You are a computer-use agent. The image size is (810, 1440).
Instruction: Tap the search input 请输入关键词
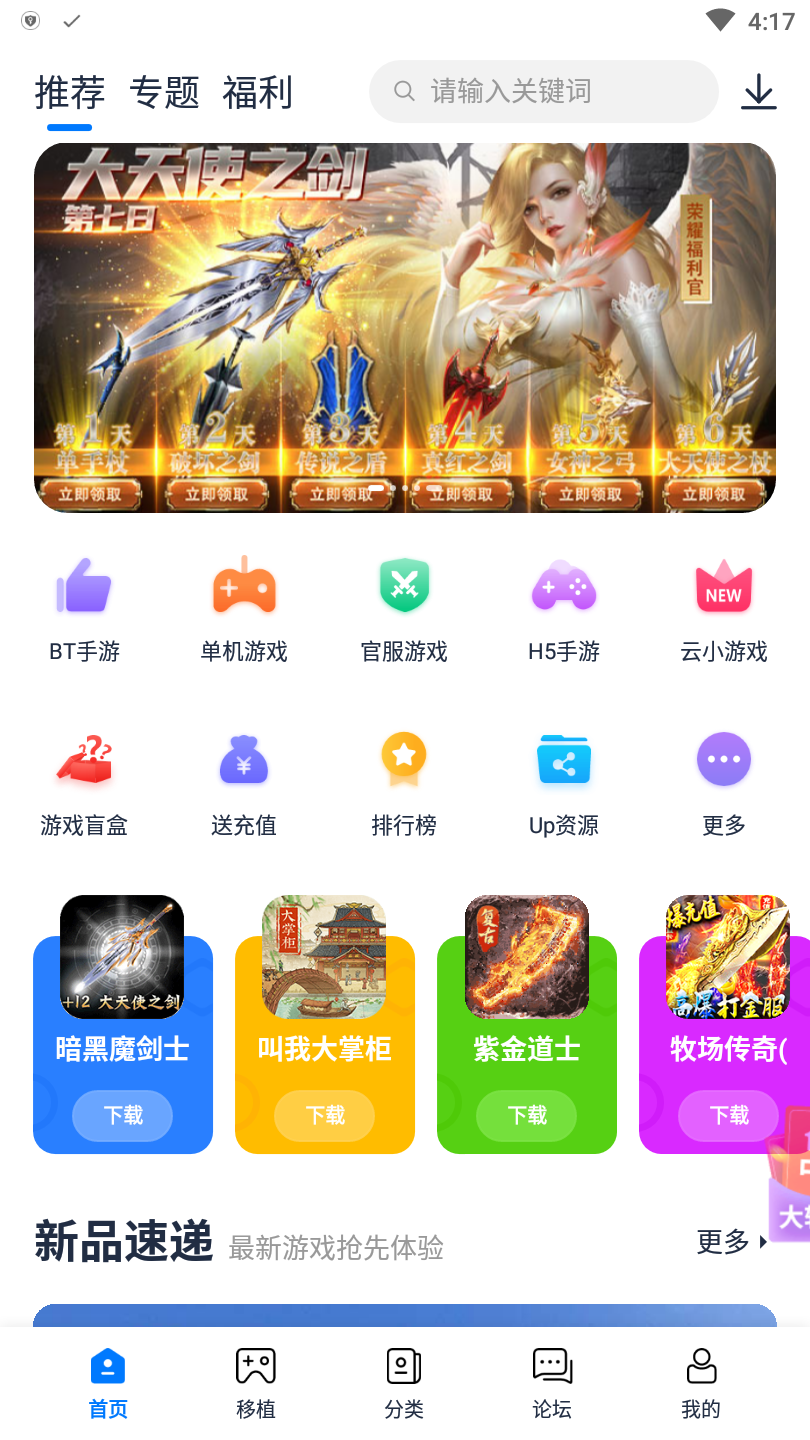click(x=543, y=91)
